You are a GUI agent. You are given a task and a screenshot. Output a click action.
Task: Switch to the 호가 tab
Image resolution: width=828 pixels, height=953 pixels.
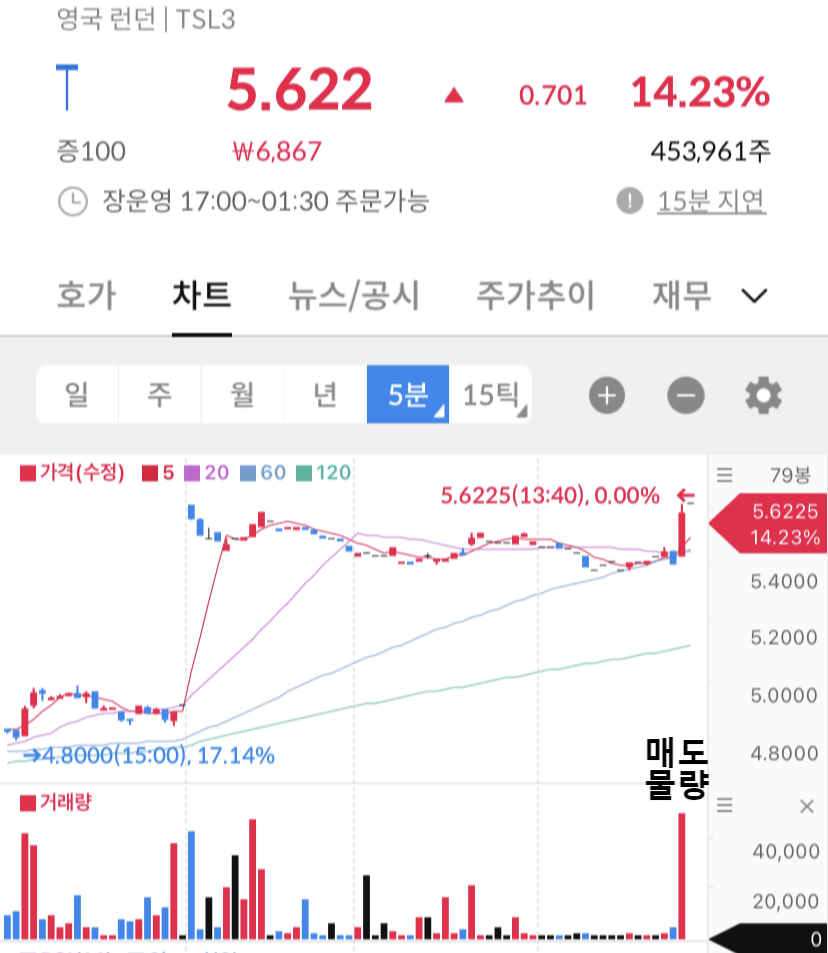(86, 295)
